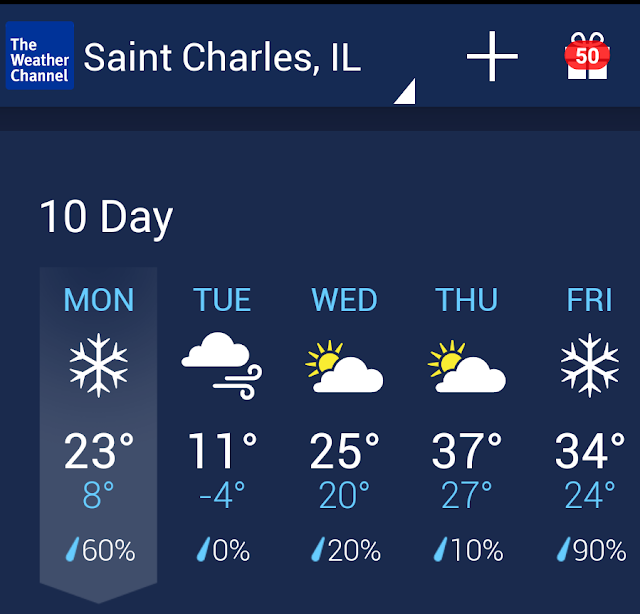This screenshot has height=614, width=640.
Task: Show Thursday's forecast details
Action: point(467,424)
